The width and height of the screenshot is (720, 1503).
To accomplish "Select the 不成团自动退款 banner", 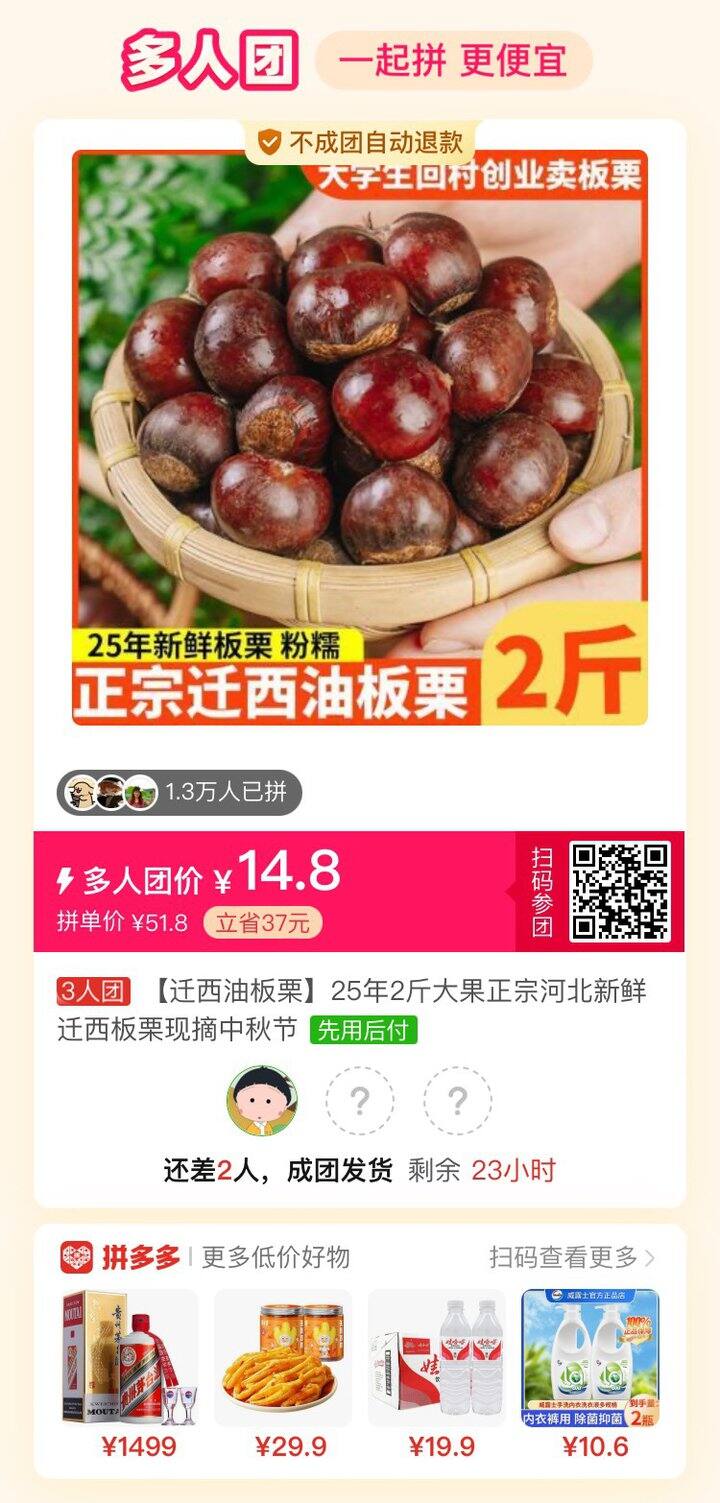I will [360, 143].
